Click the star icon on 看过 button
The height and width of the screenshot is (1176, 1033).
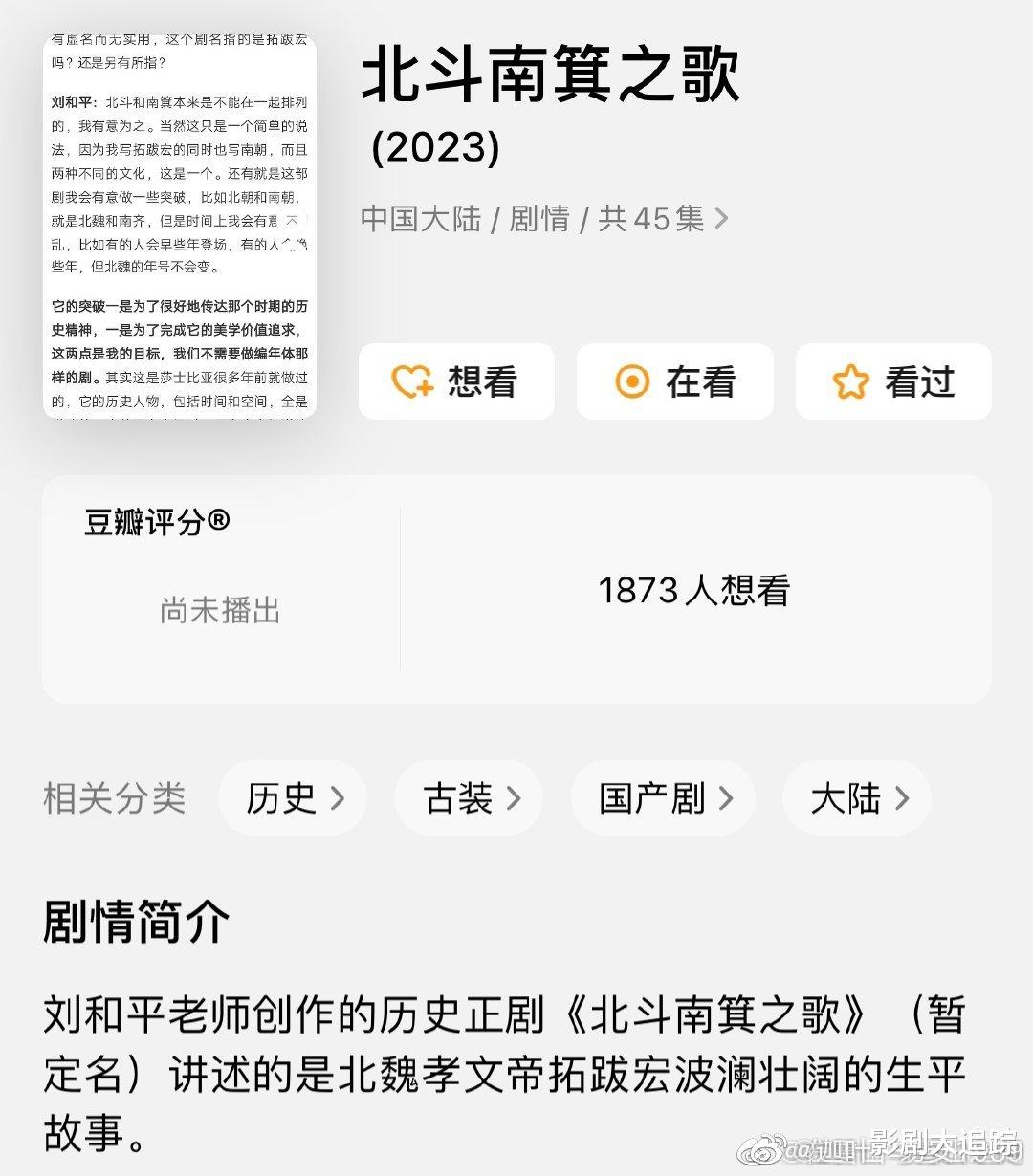click(852, 381)
